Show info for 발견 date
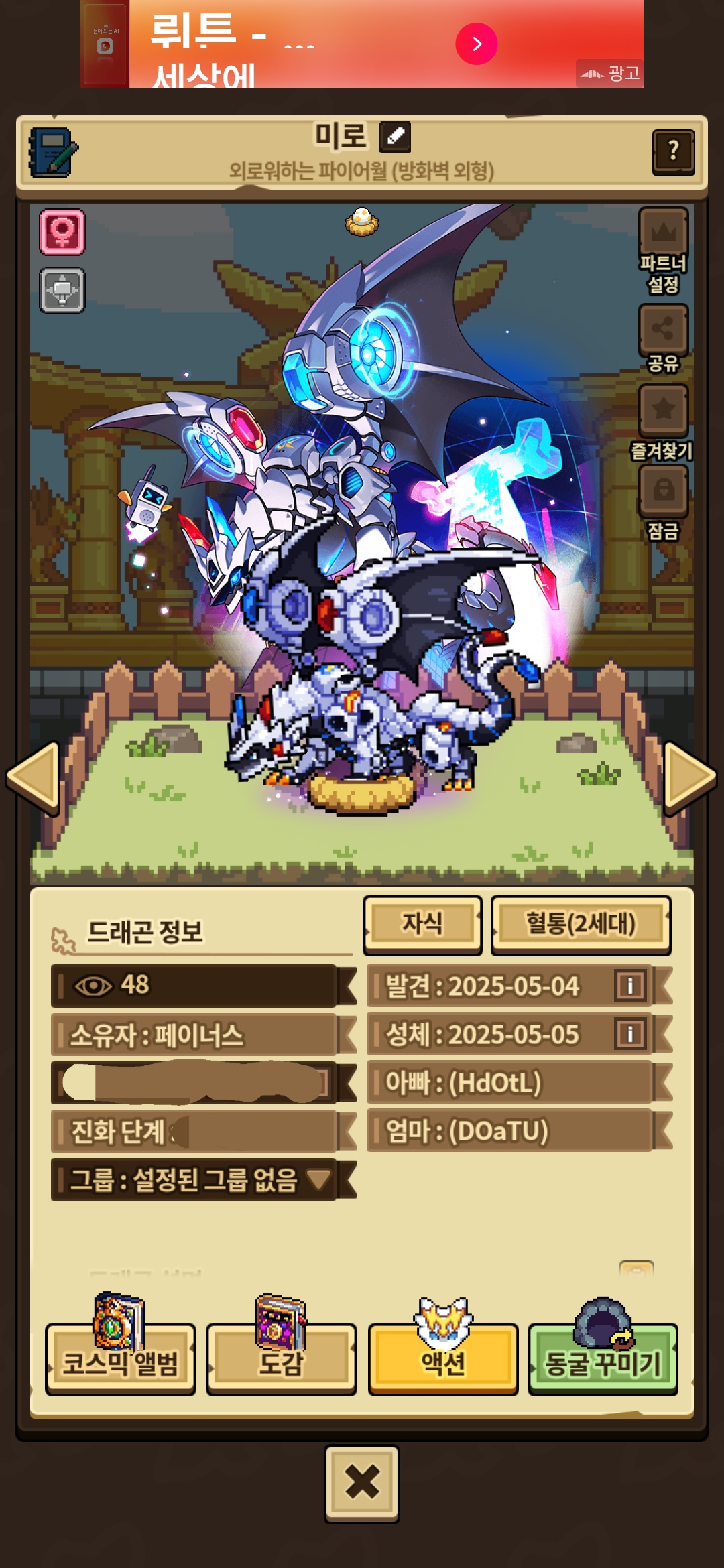The image size is (724, 1568). coord(629,986)
